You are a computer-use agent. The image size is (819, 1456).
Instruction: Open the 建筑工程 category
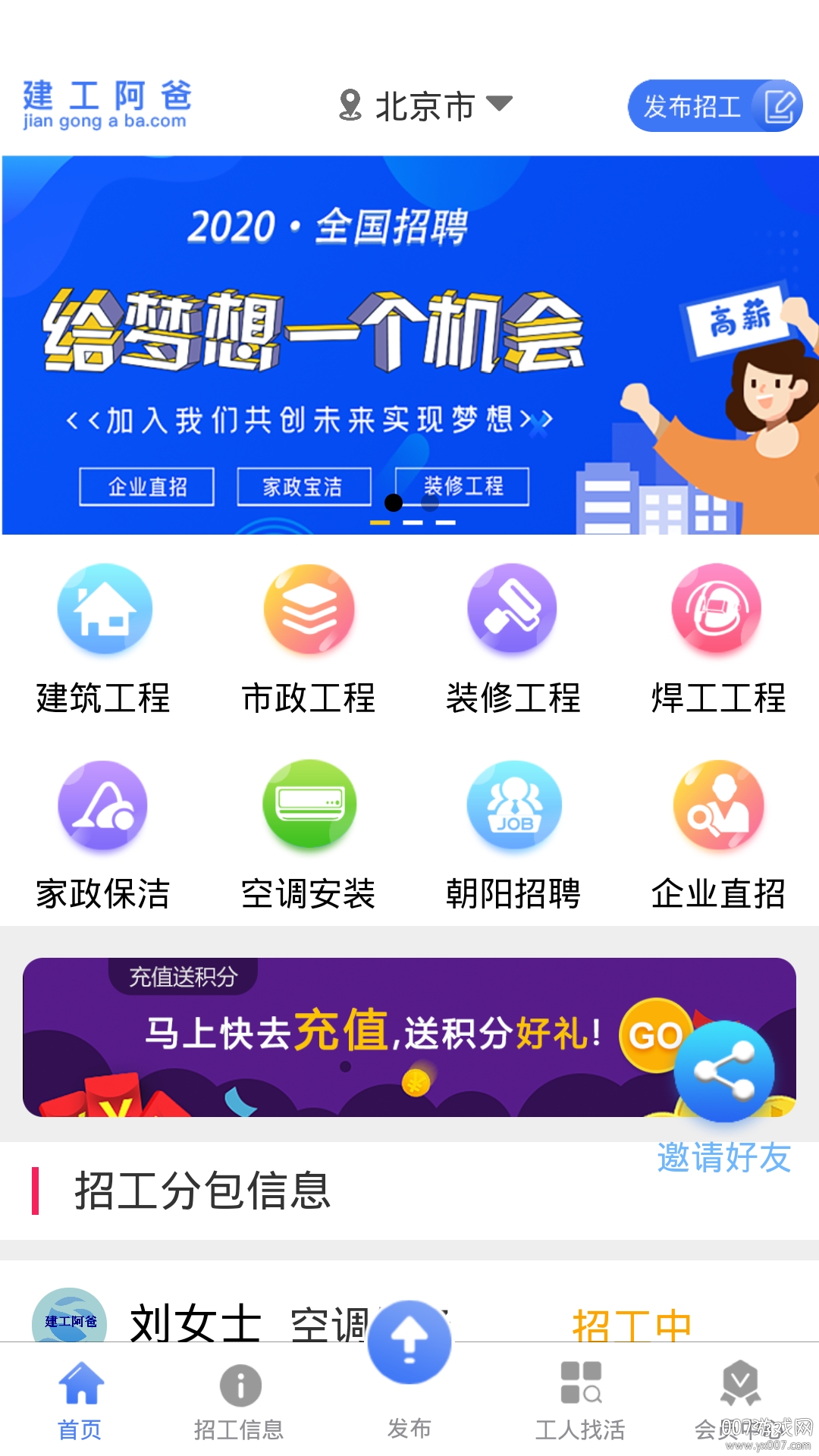tap(104, 639)
